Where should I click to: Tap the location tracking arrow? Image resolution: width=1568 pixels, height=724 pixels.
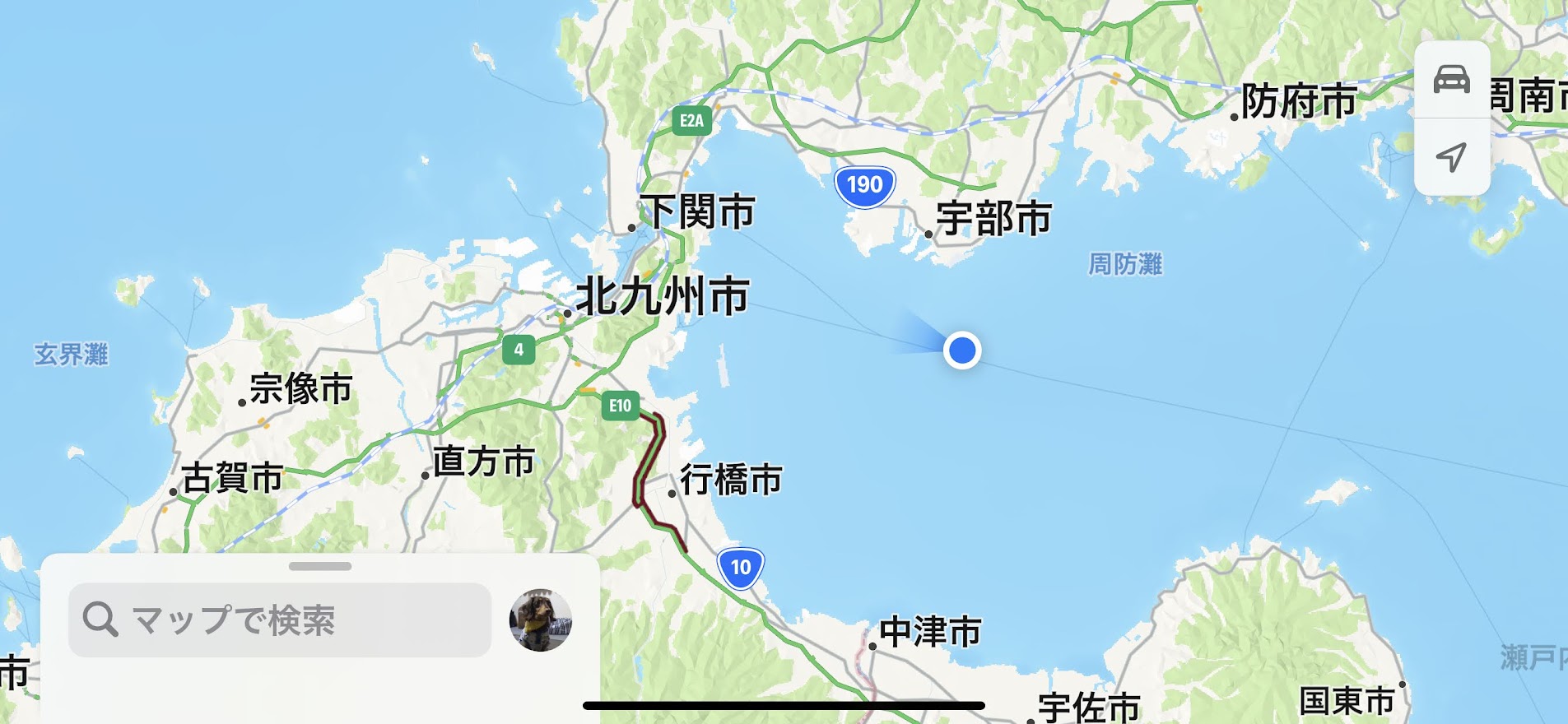coord(1451,156)
